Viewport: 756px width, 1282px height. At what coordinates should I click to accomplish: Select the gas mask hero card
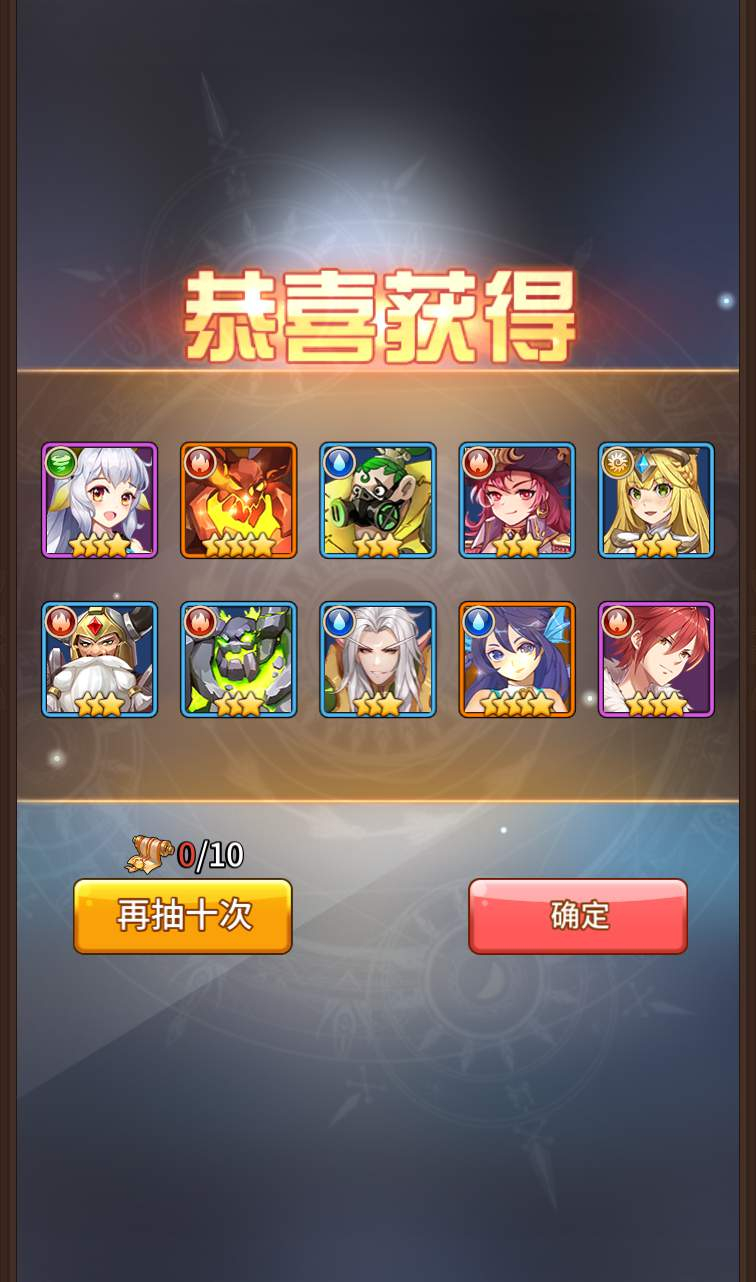coord(378,500)
